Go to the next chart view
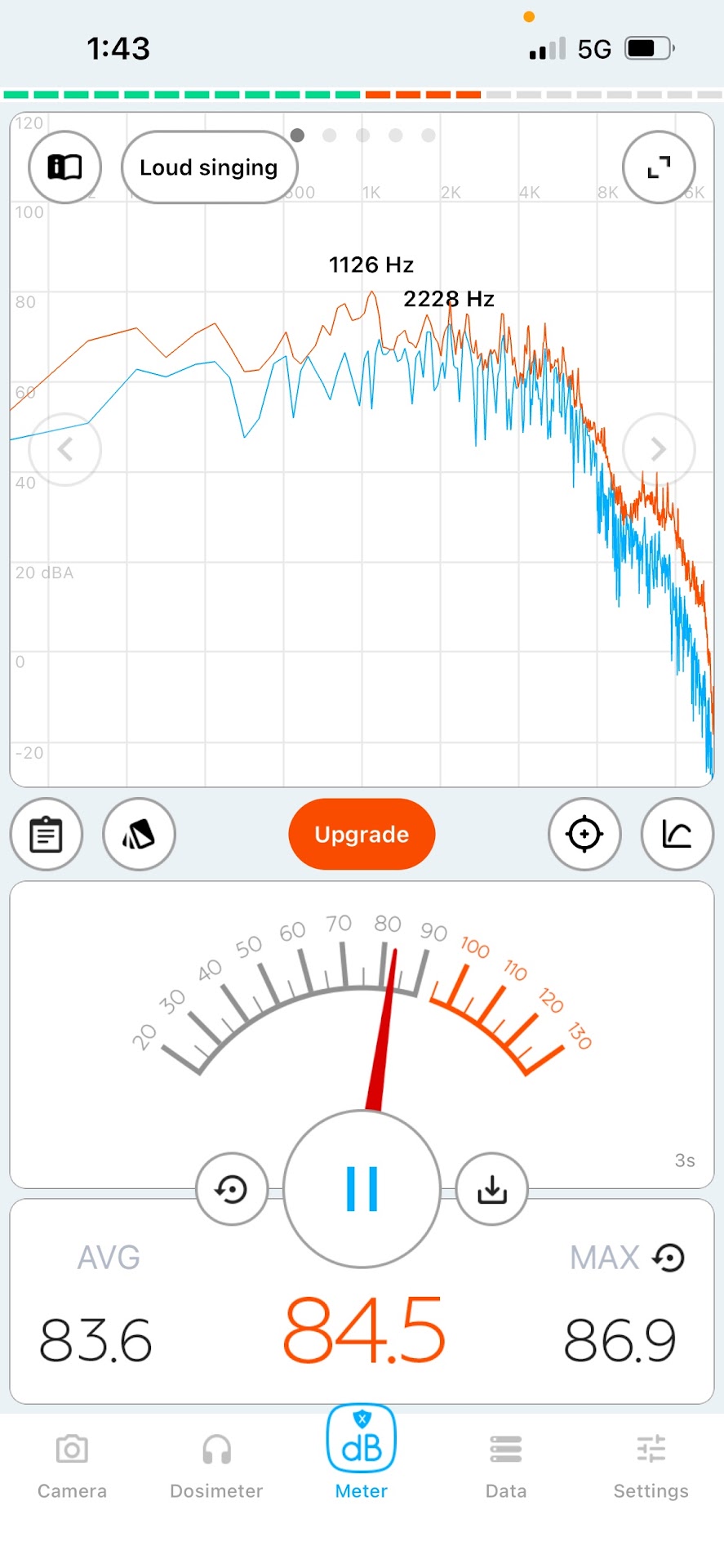 (x=658, y=449)
